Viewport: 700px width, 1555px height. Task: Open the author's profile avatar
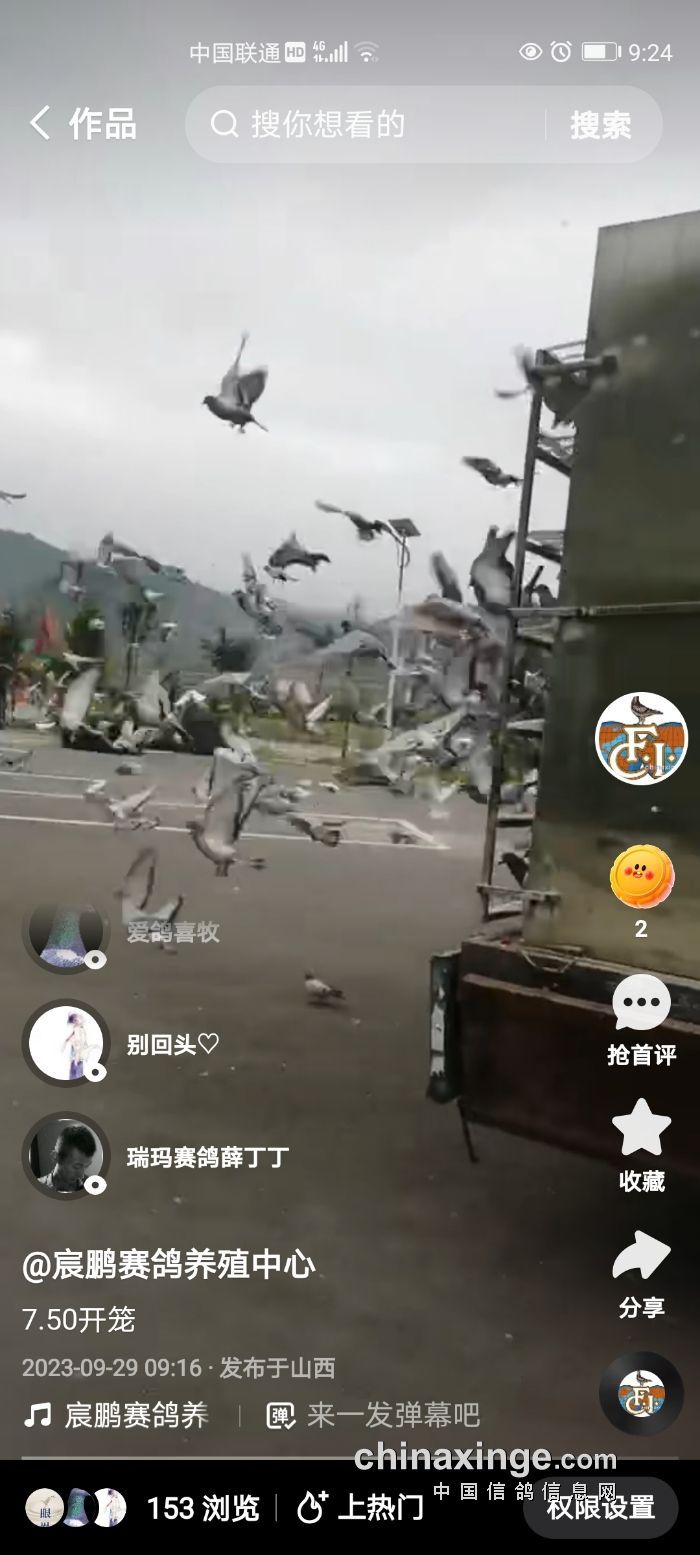[x=641, y=739]
